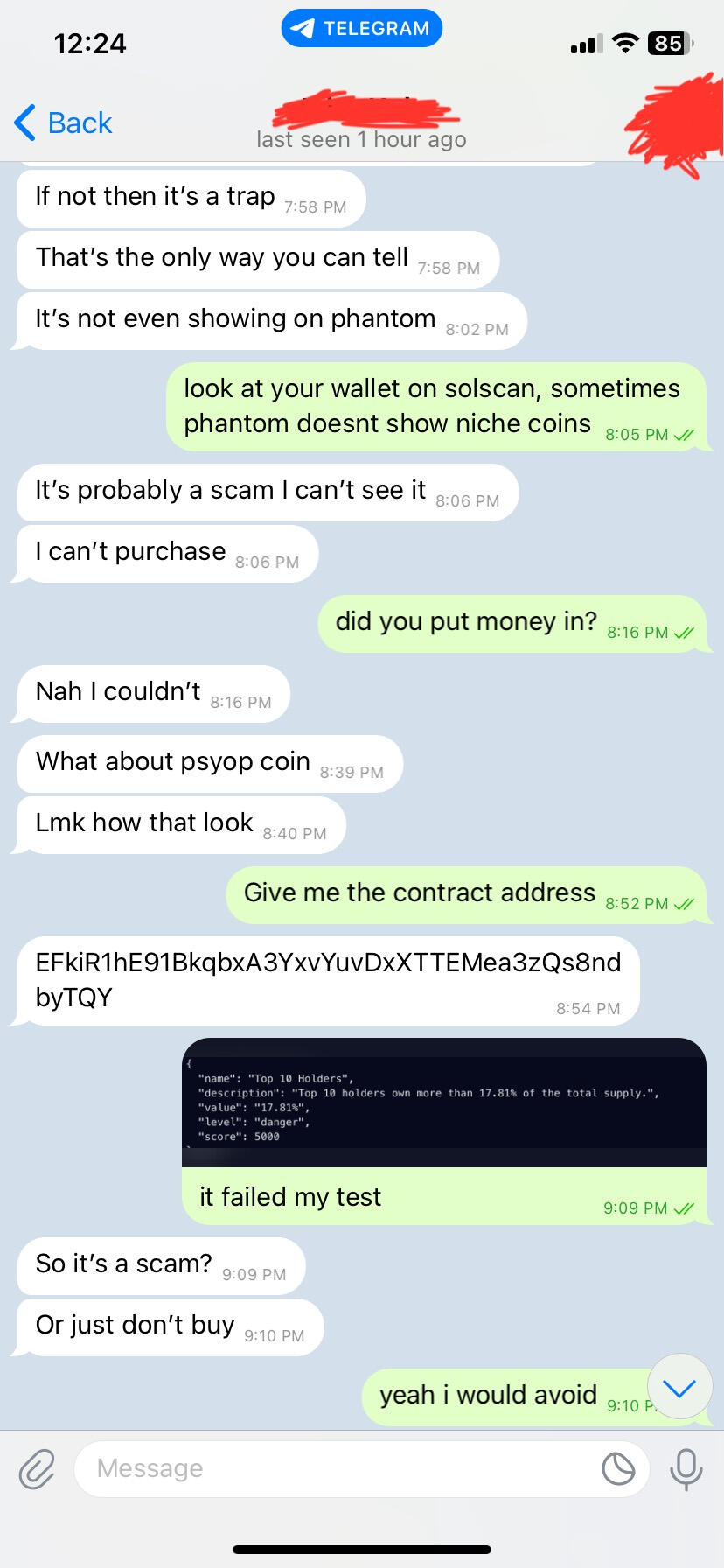The width and height of the screenshot is (724, 1568).
Task: Open the Top 10 Holders screenshot image
Action: (x=444, y=1102)
